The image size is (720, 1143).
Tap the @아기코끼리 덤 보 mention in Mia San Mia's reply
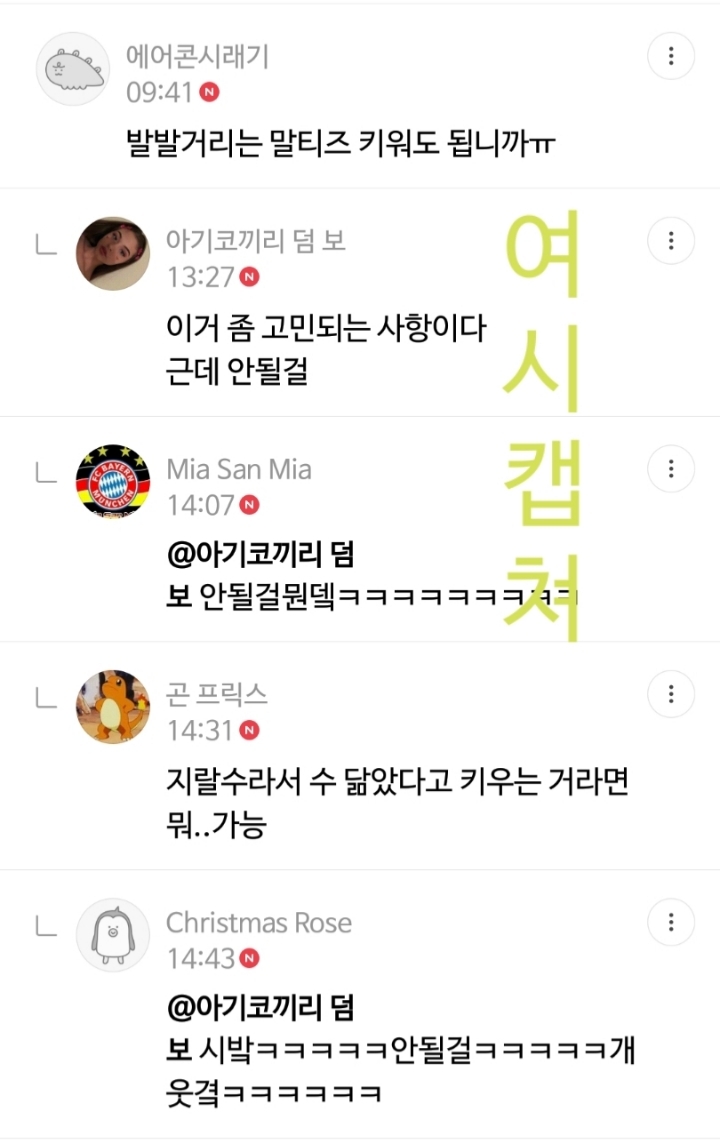coord(260,553)
